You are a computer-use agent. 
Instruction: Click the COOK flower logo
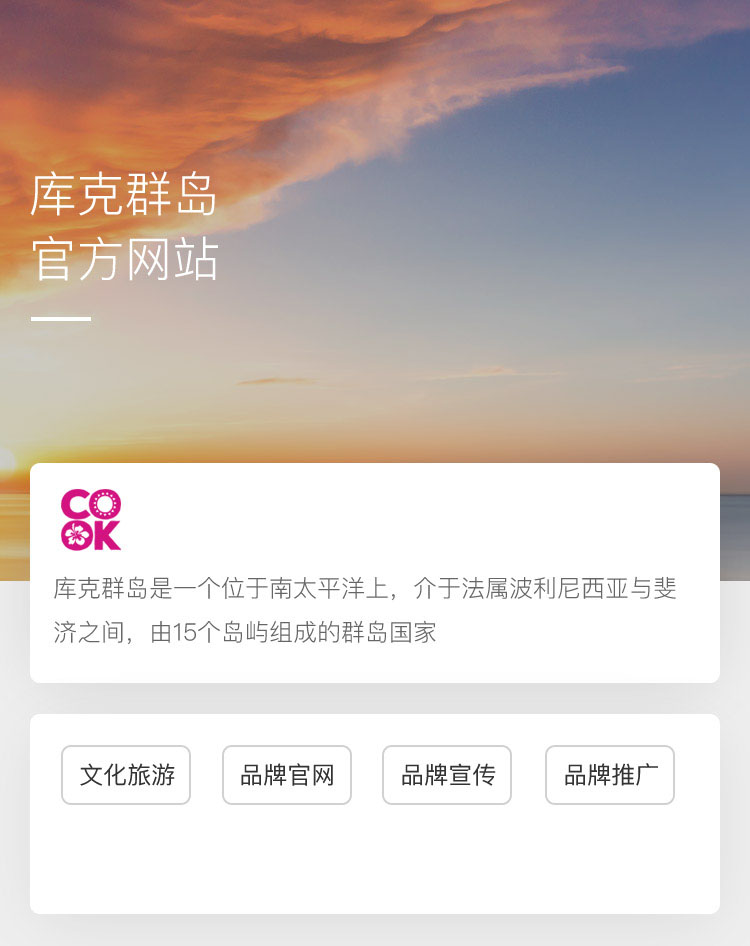(x=88, y=518)
